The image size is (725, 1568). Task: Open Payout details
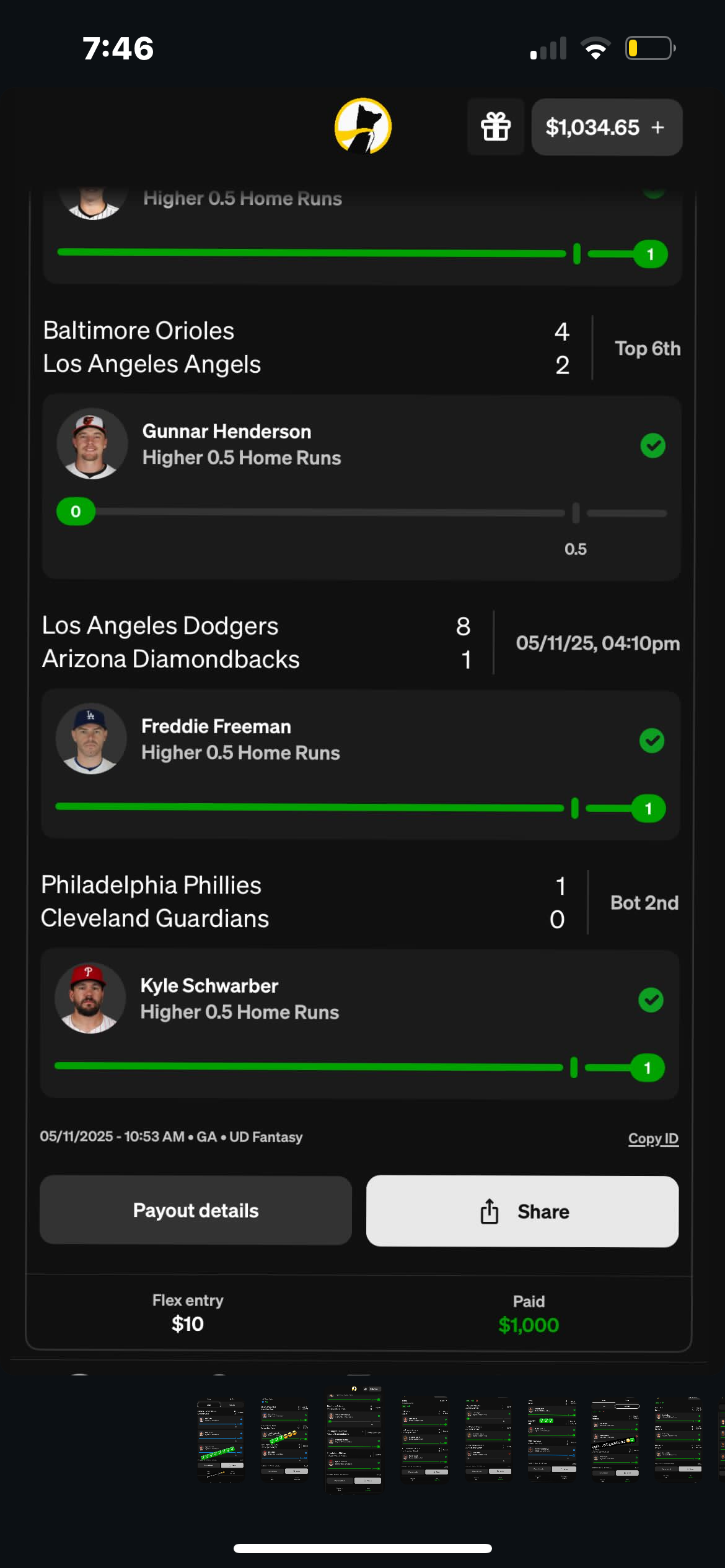(x=196, y=1211)
